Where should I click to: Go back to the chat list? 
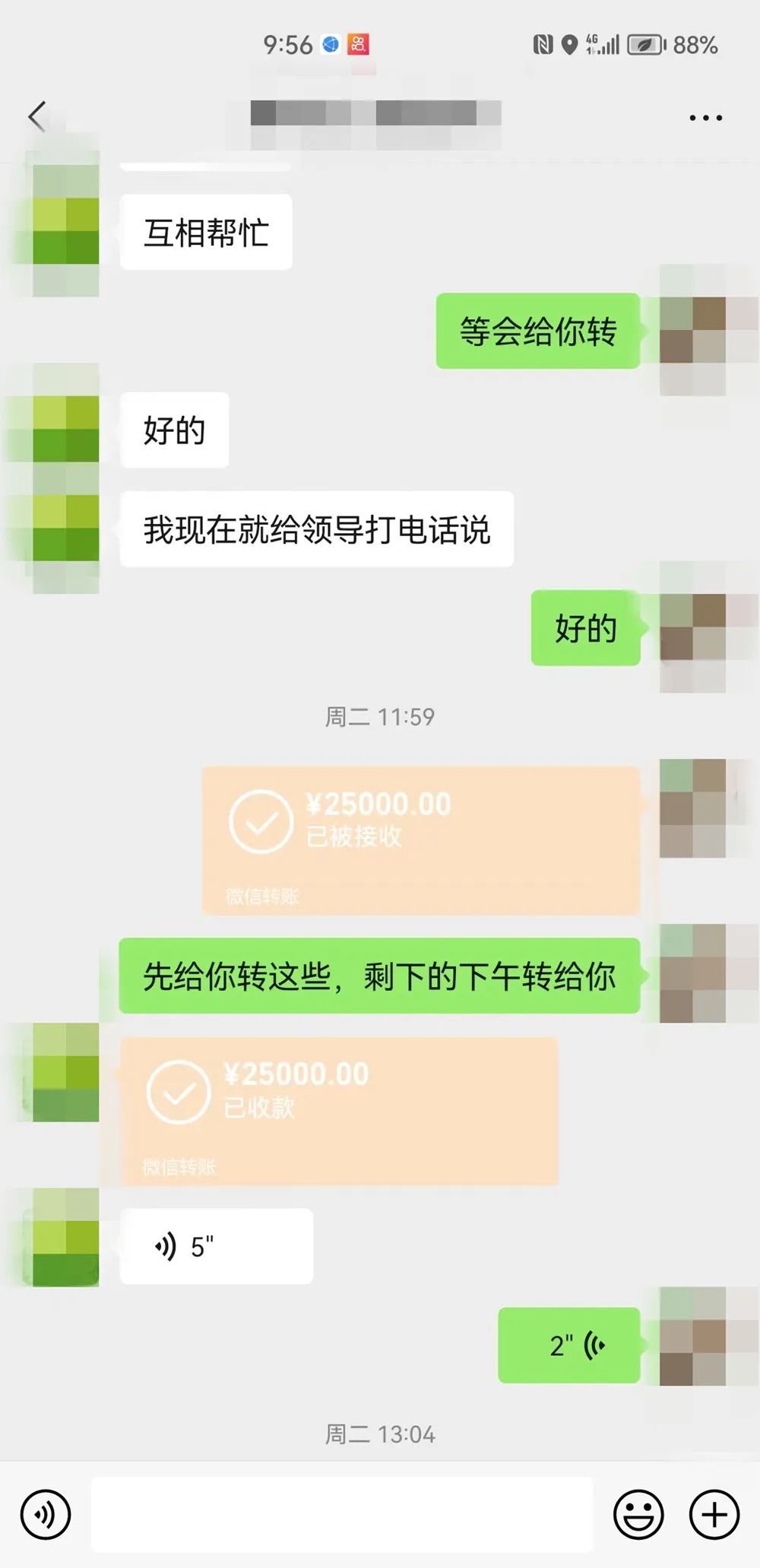pos(37,116)
